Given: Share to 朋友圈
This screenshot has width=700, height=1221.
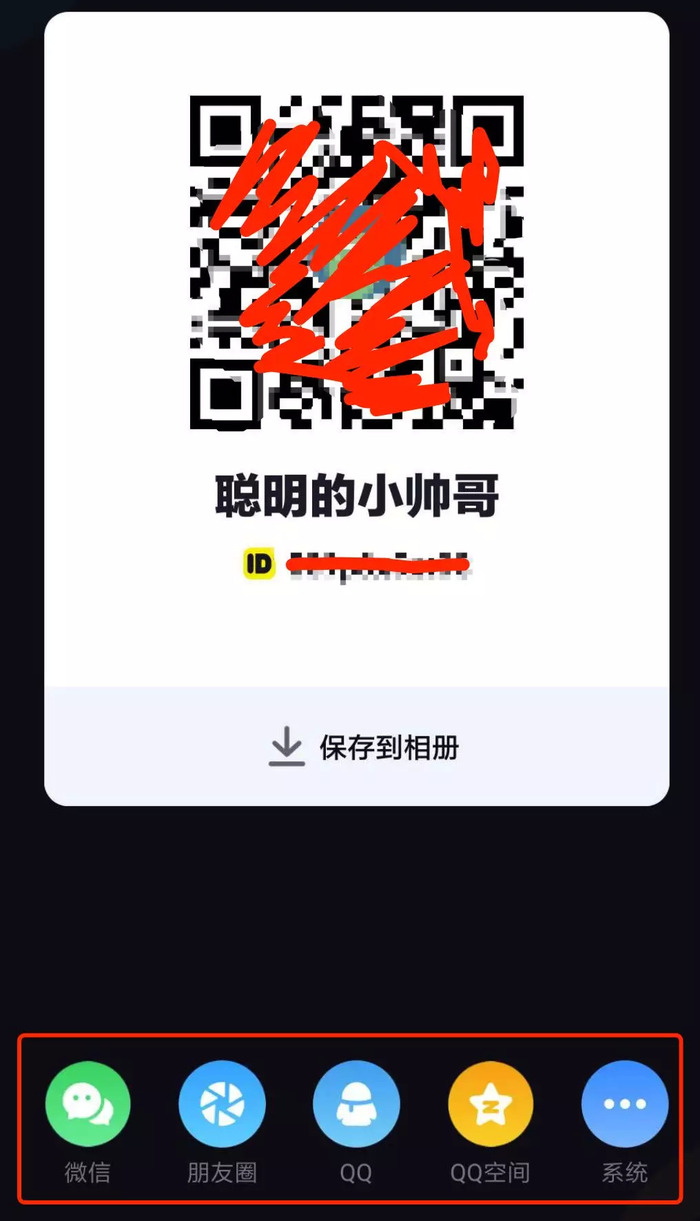Looking at the screenshot, I should (x=222, y=1104).
